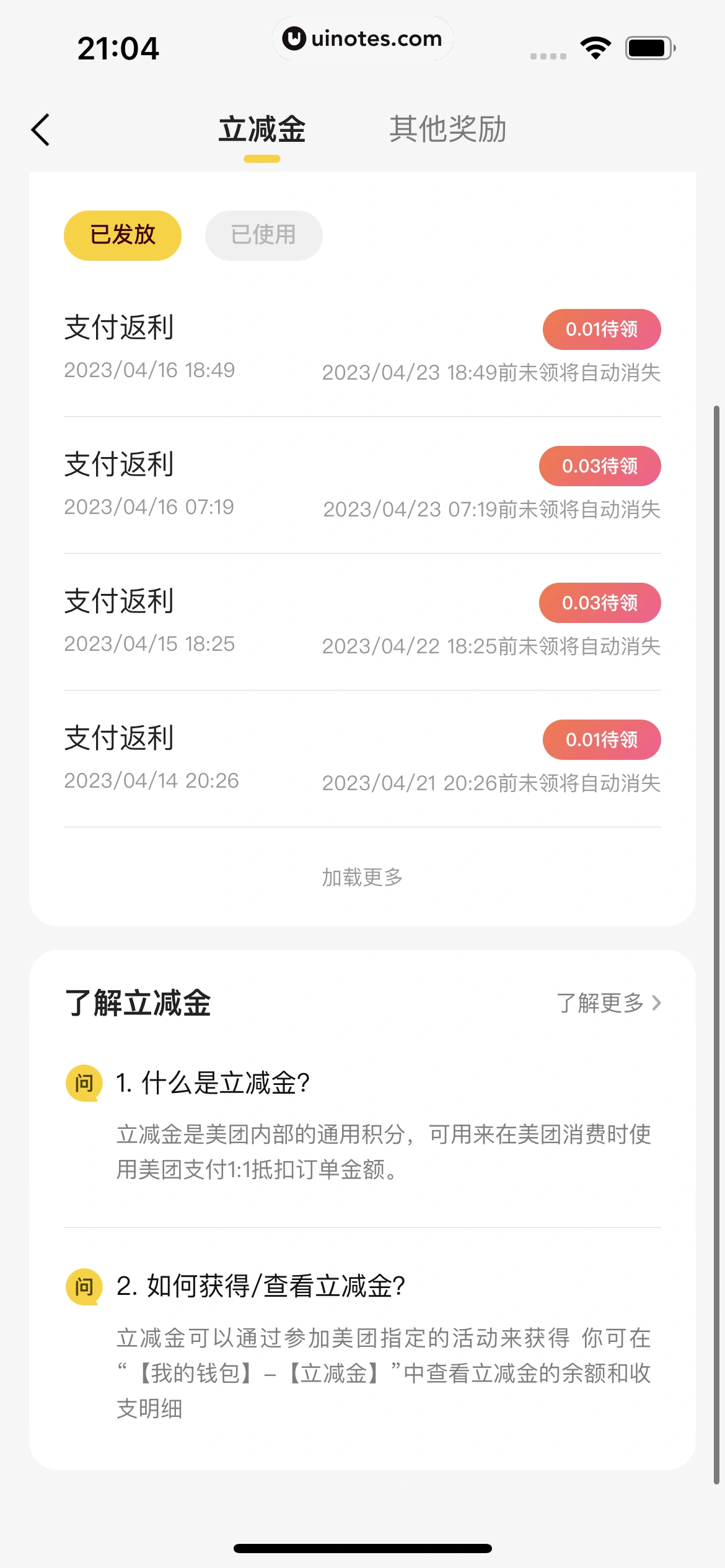Claim the 0.01 reward from 2023/04/14 20:26
725x1568 pixels.
[x=601, y=740]
